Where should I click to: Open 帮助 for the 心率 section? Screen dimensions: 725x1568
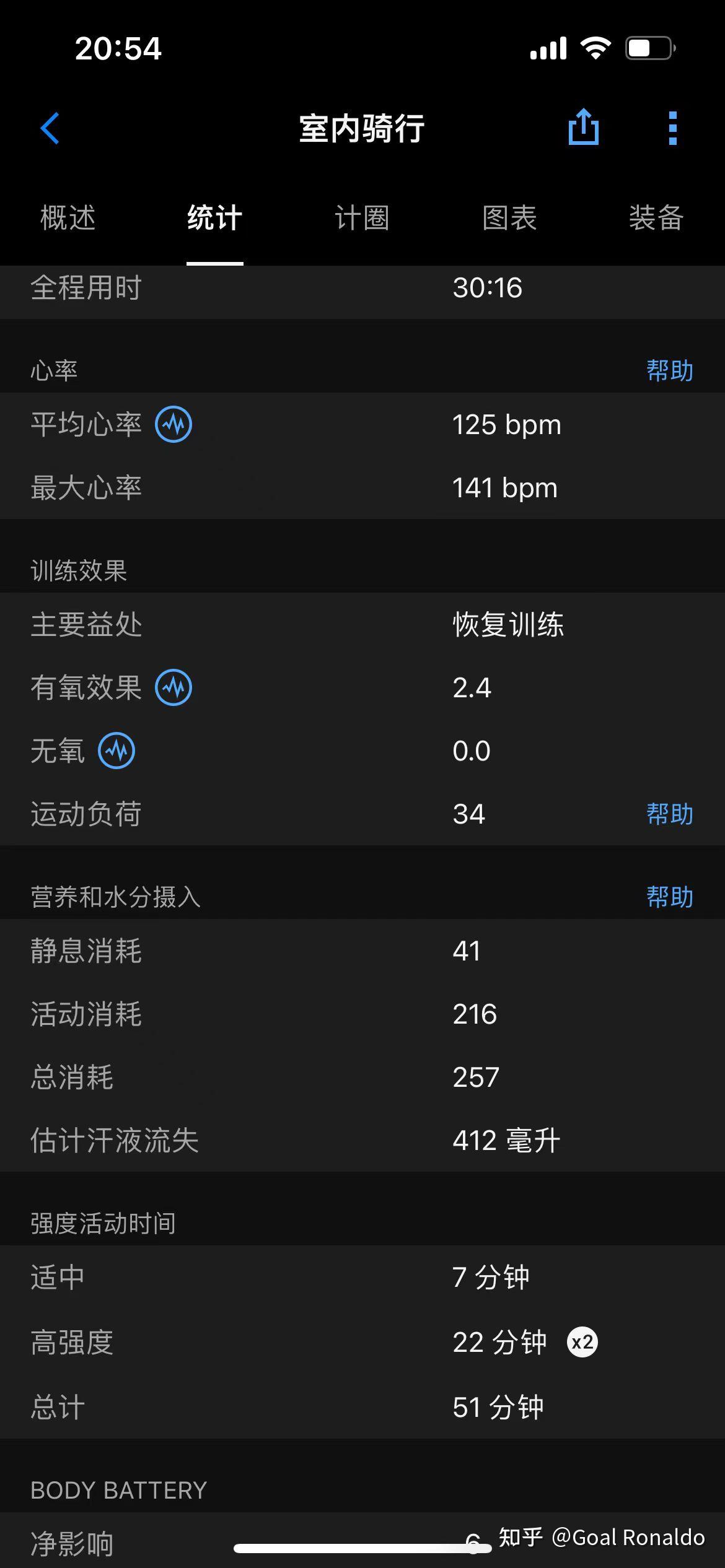[668, 370]
